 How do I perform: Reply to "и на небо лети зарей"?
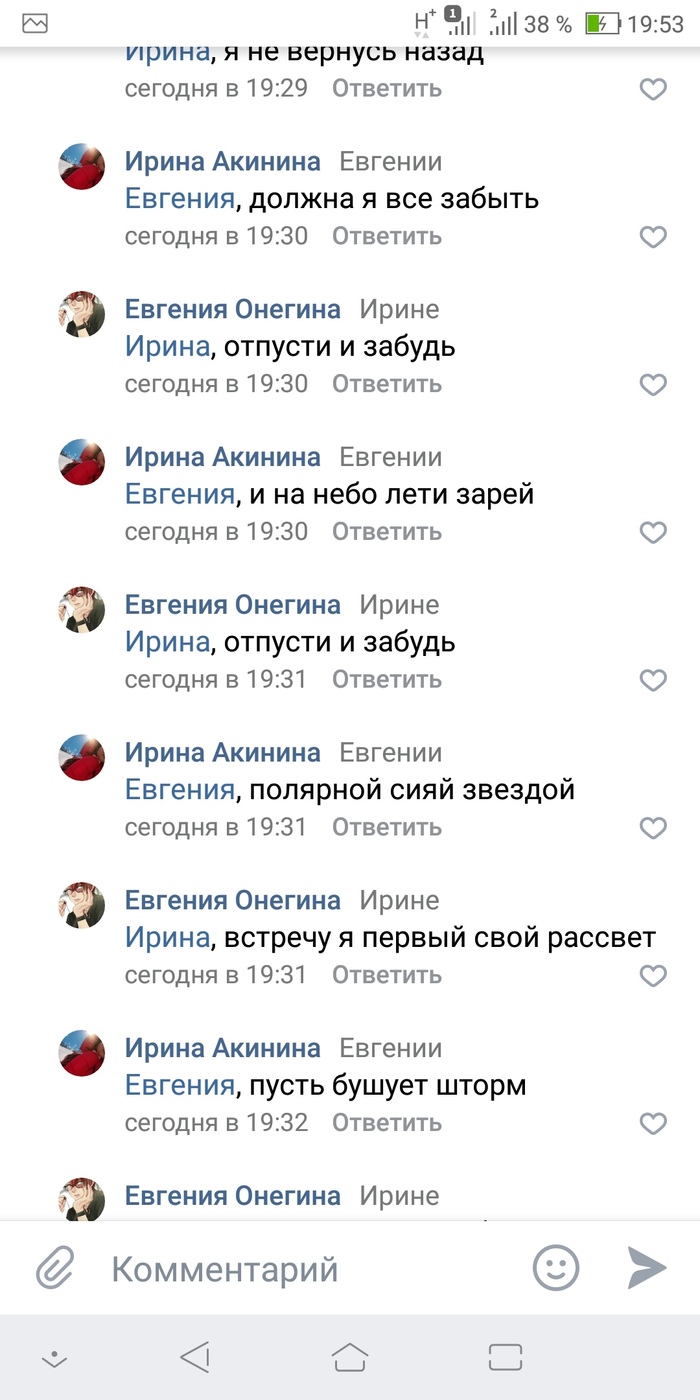pyautogui.click(x=386, y=532)
